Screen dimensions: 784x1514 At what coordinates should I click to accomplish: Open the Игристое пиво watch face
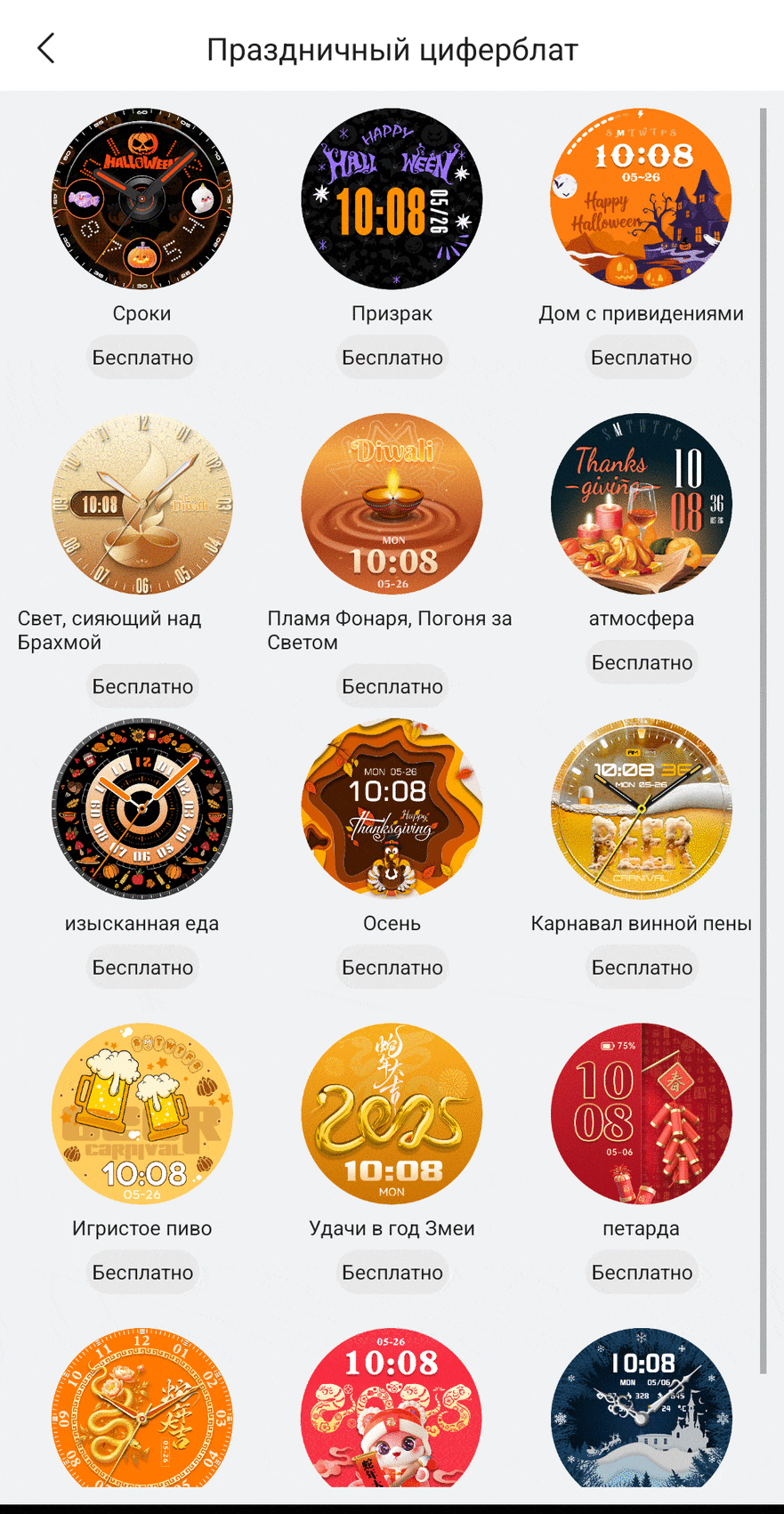point(142,1113)
